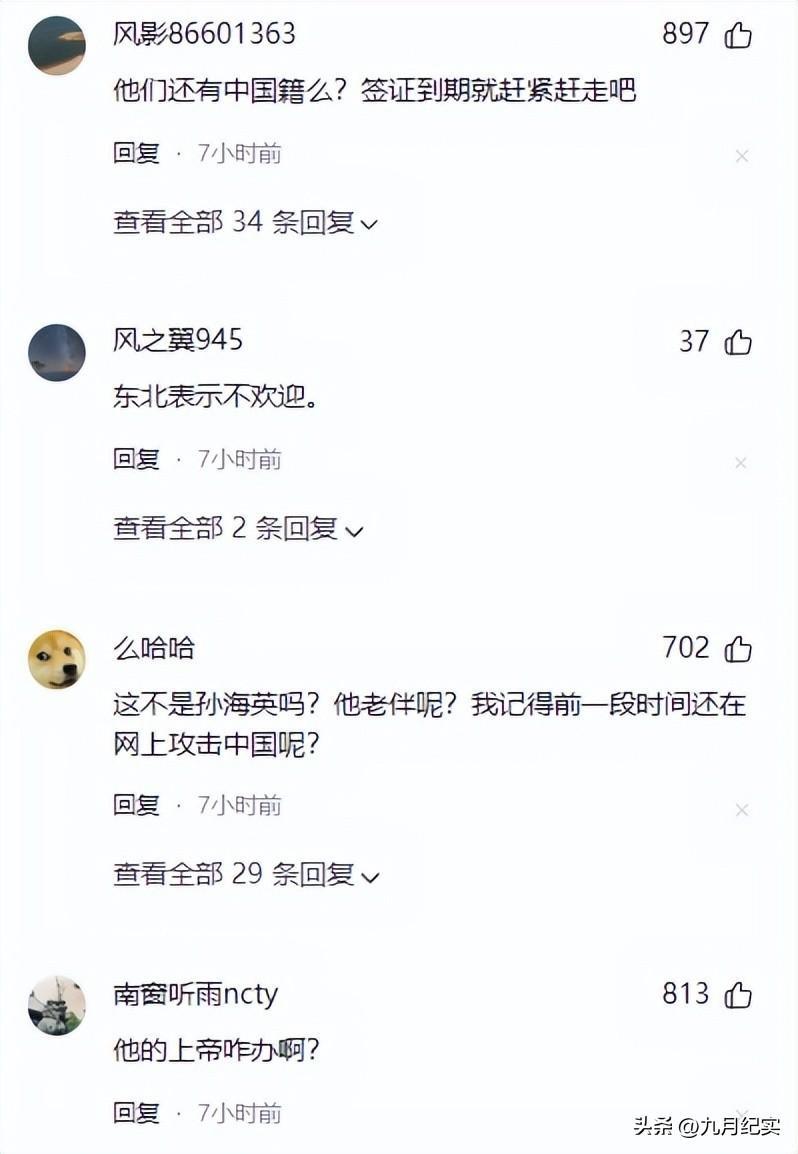Dismiss the comment from 风影86601363
This screenshot has height=1154, width=798.
742,156
